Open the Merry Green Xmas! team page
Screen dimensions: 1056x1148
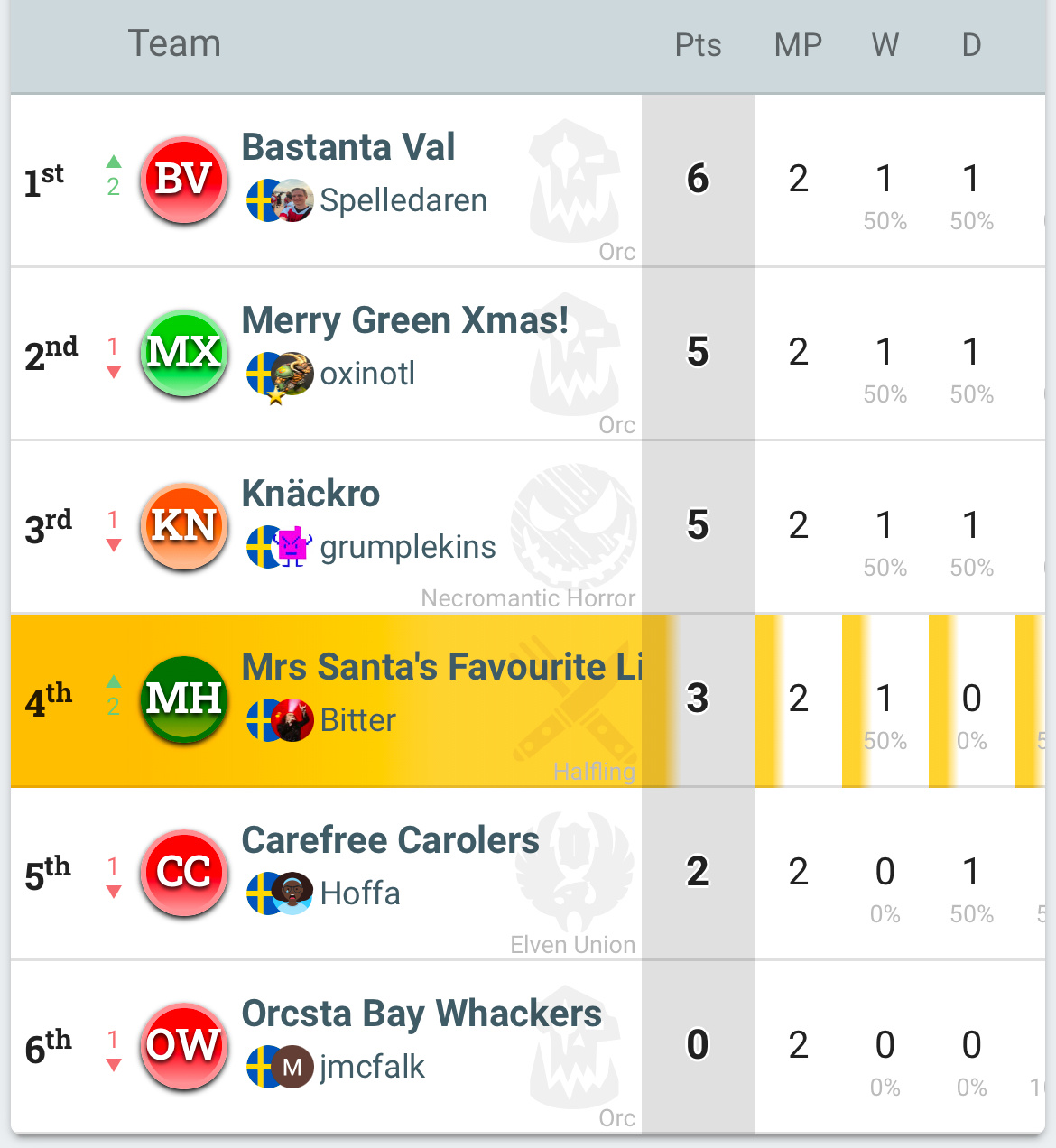coord(405,320)
